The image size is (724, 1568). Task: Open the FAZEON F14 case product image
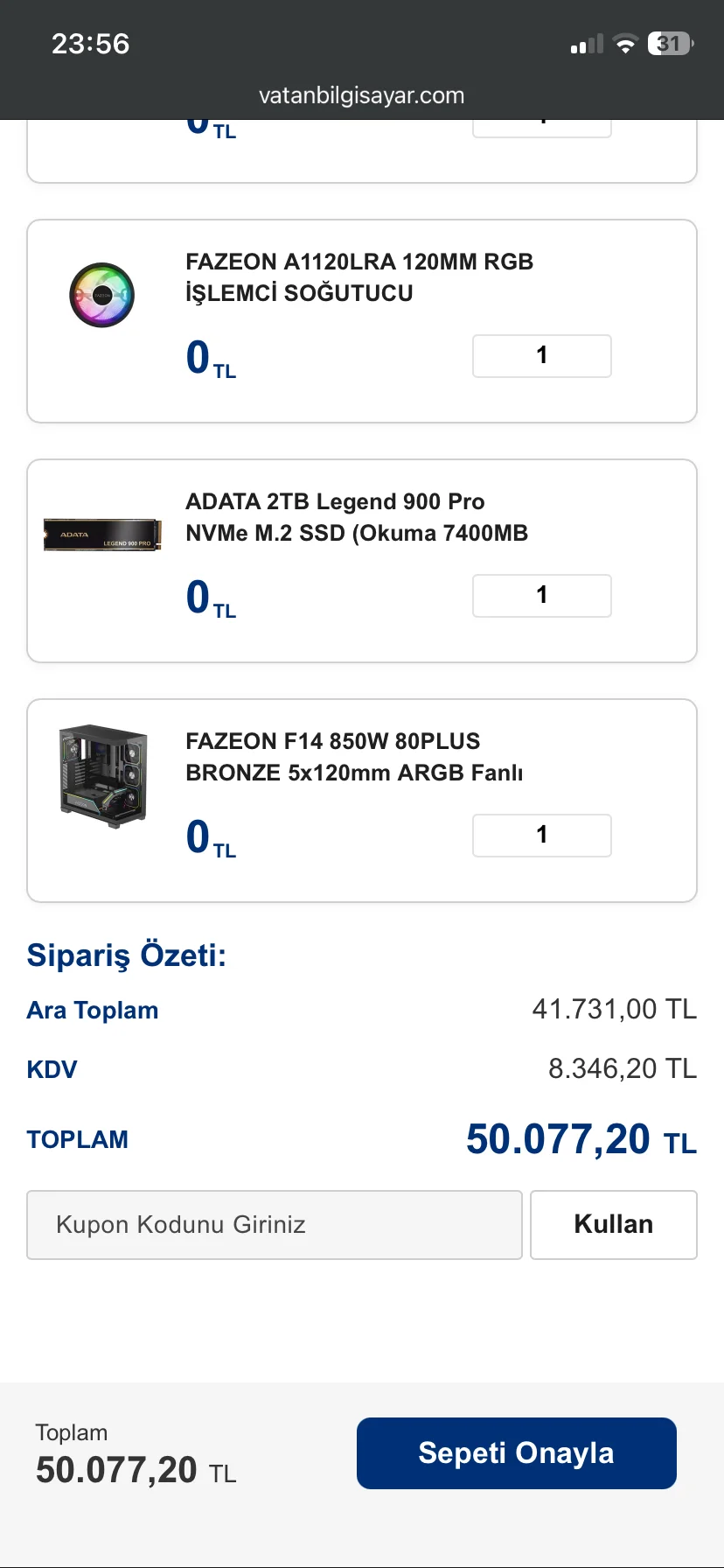coord(103,776)
